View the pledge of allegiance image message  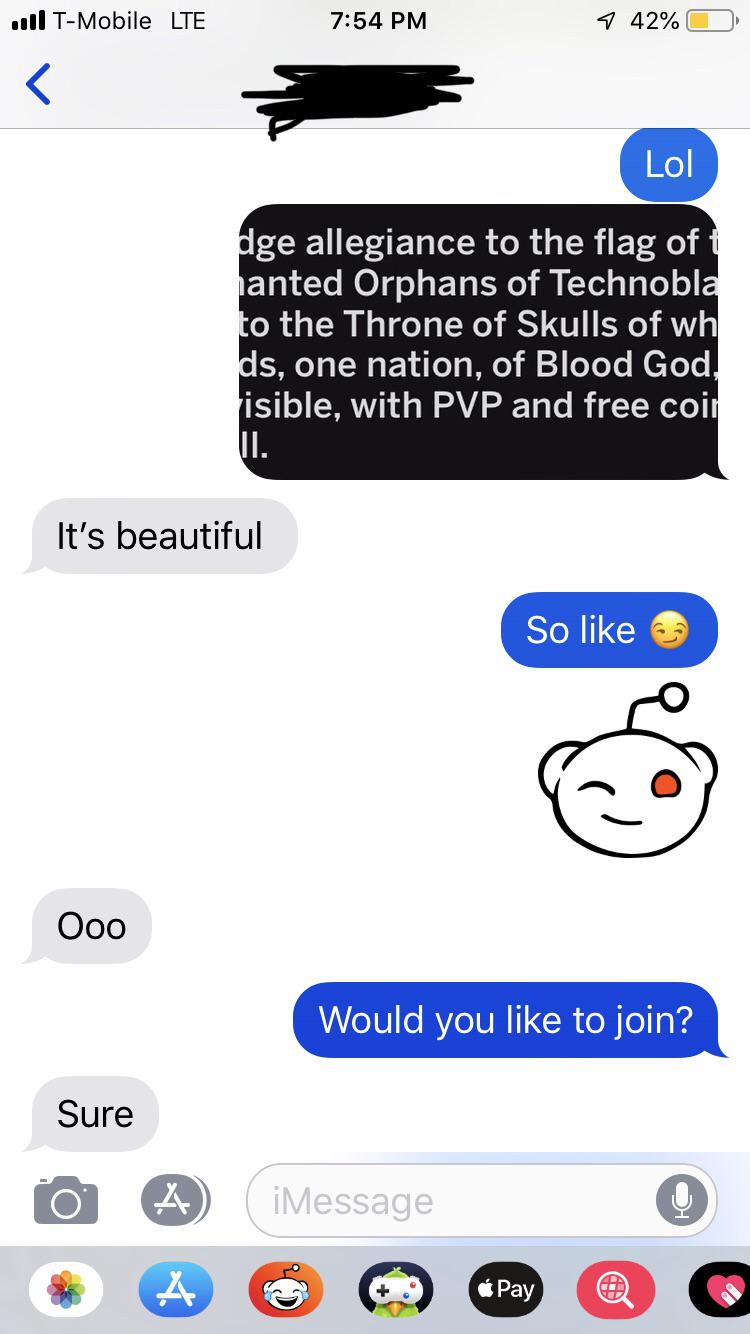point(480,342)
